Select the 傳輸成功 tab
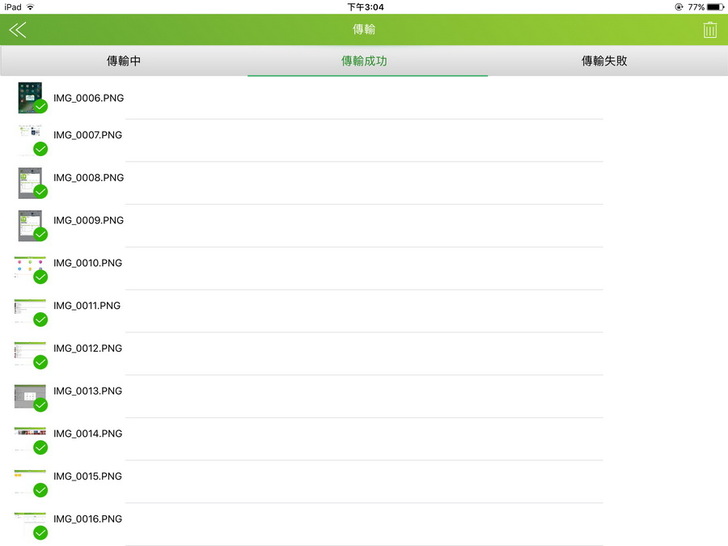Image resolution: width=728 pixels, height=546 pixels. pyautogui.click(x=364, y=61)
